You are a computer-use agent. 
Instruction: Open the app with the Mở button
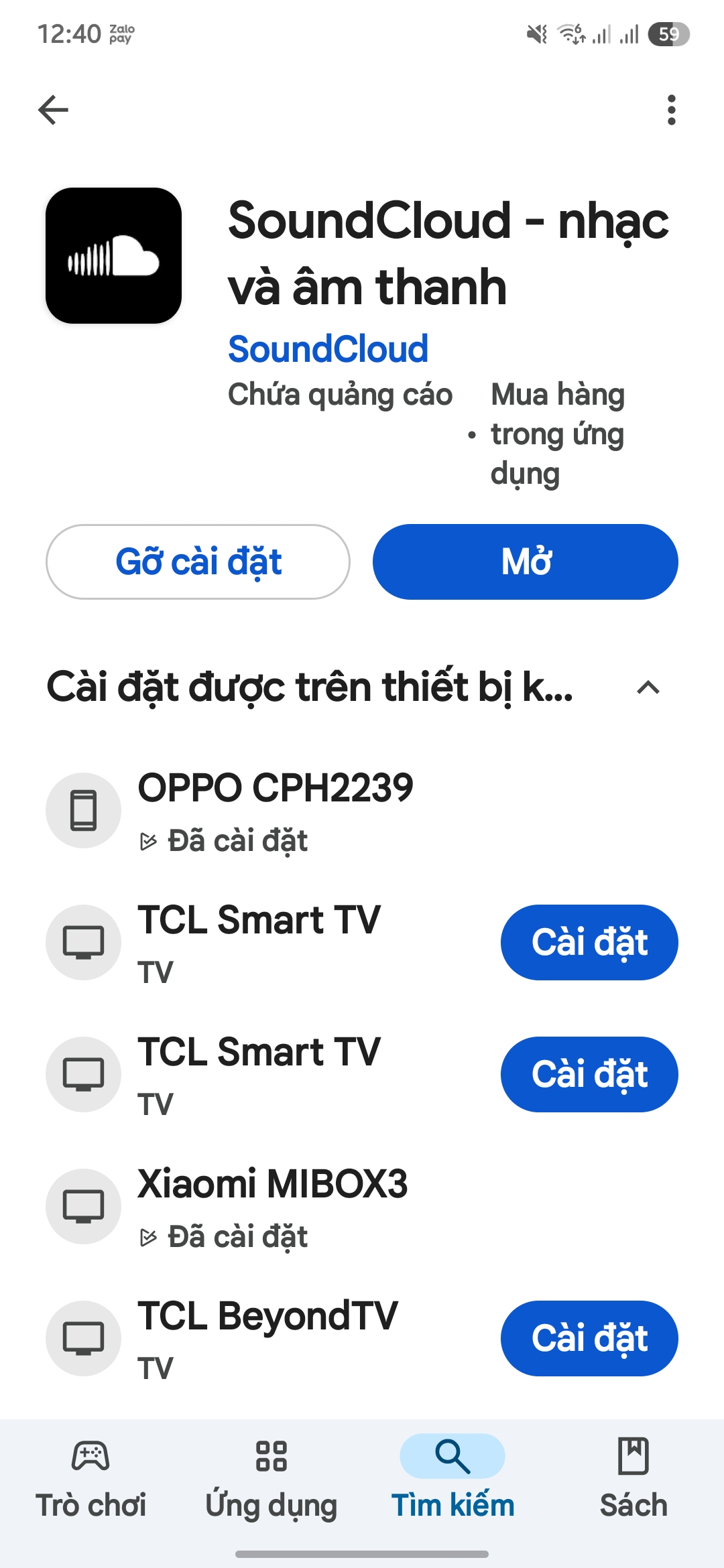click(x=525, y=562)
